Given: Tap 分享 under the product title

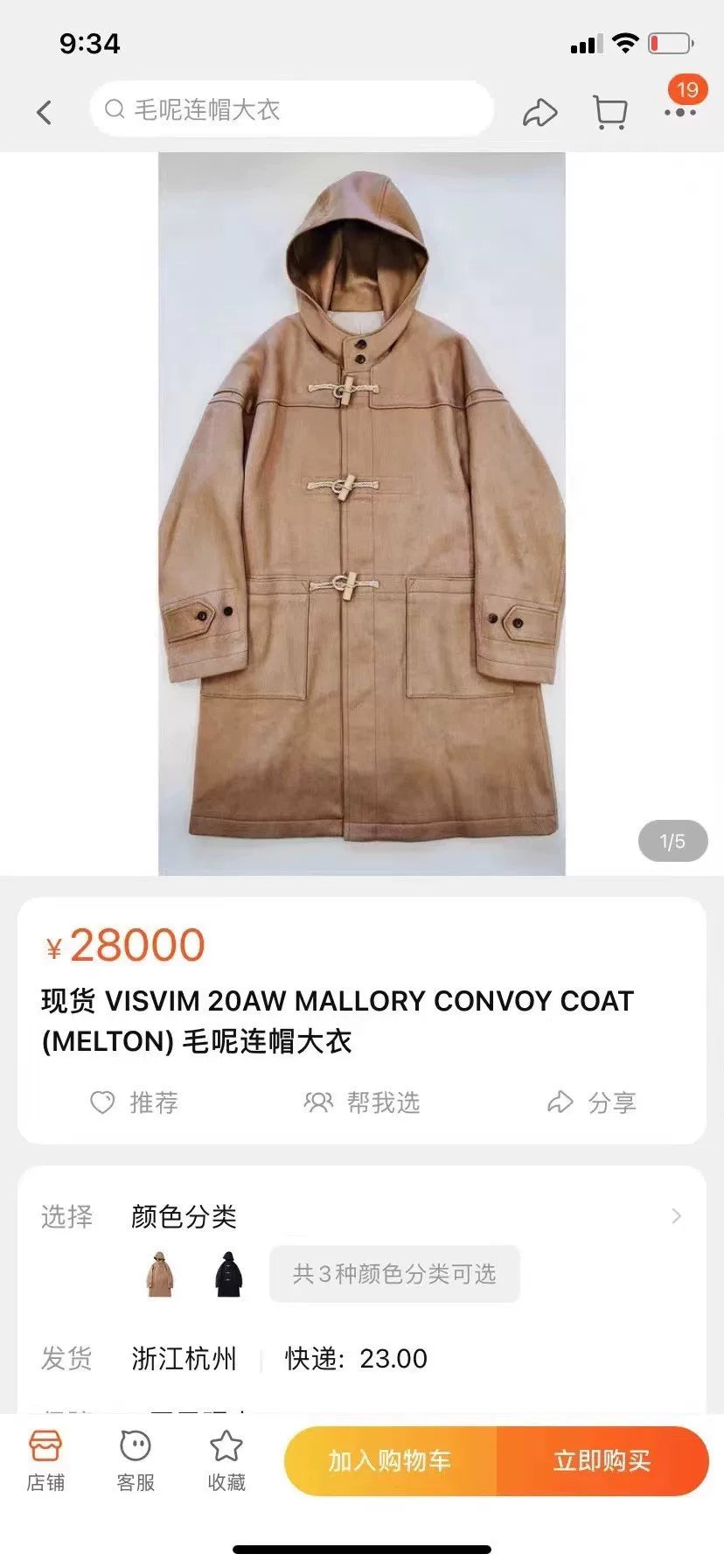Looking at the screenshot, I should (x=592, y=1102).
